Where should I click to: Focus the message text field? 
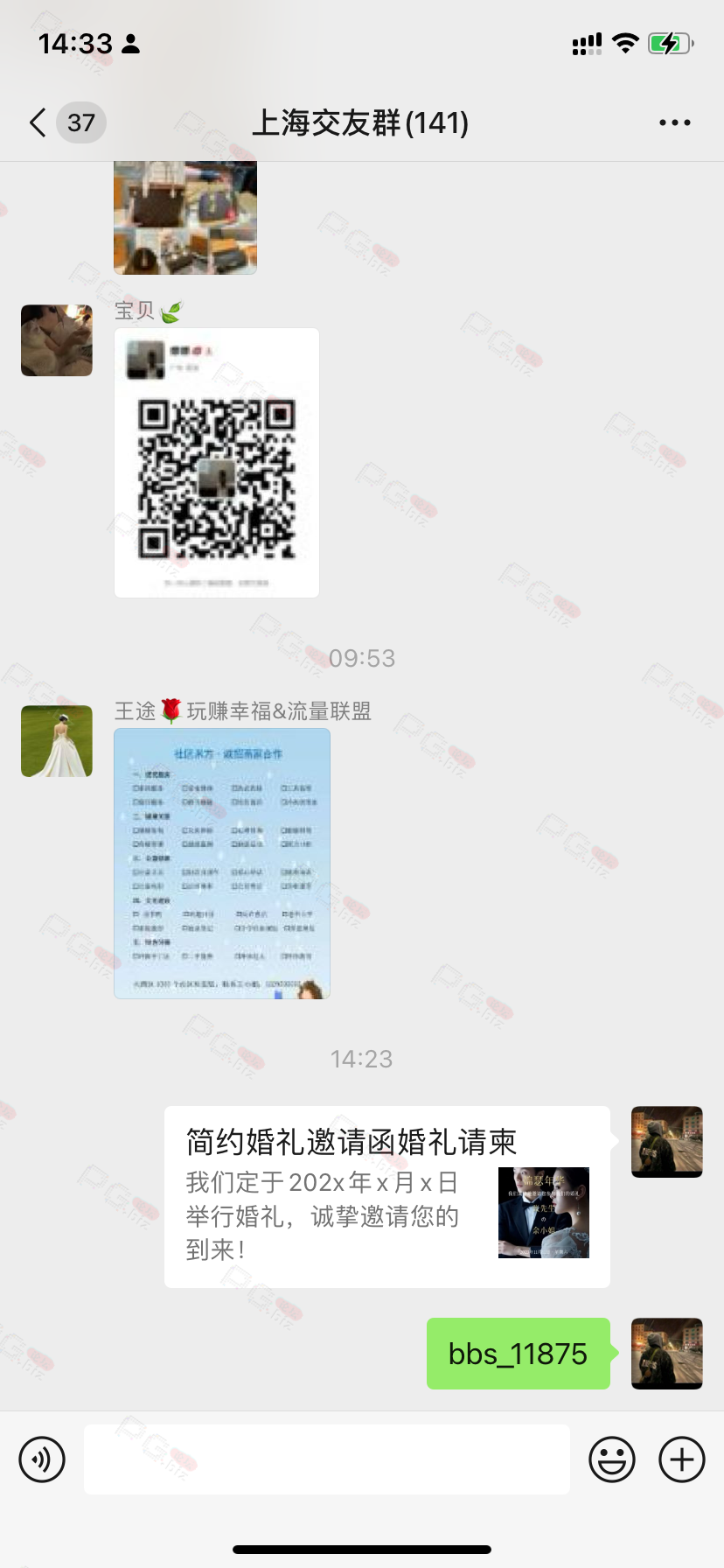pos(327,1459)
